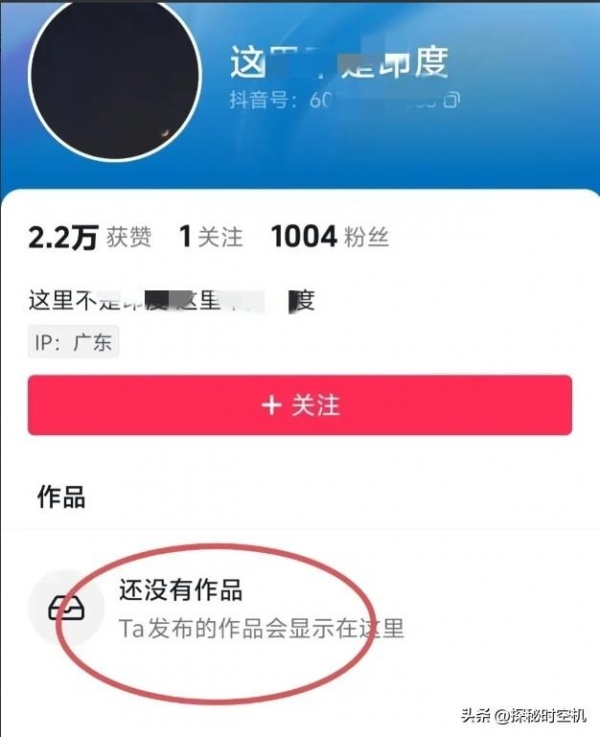
Task: Tap the red 关注 follow button
Action: [x=299, y=405]
